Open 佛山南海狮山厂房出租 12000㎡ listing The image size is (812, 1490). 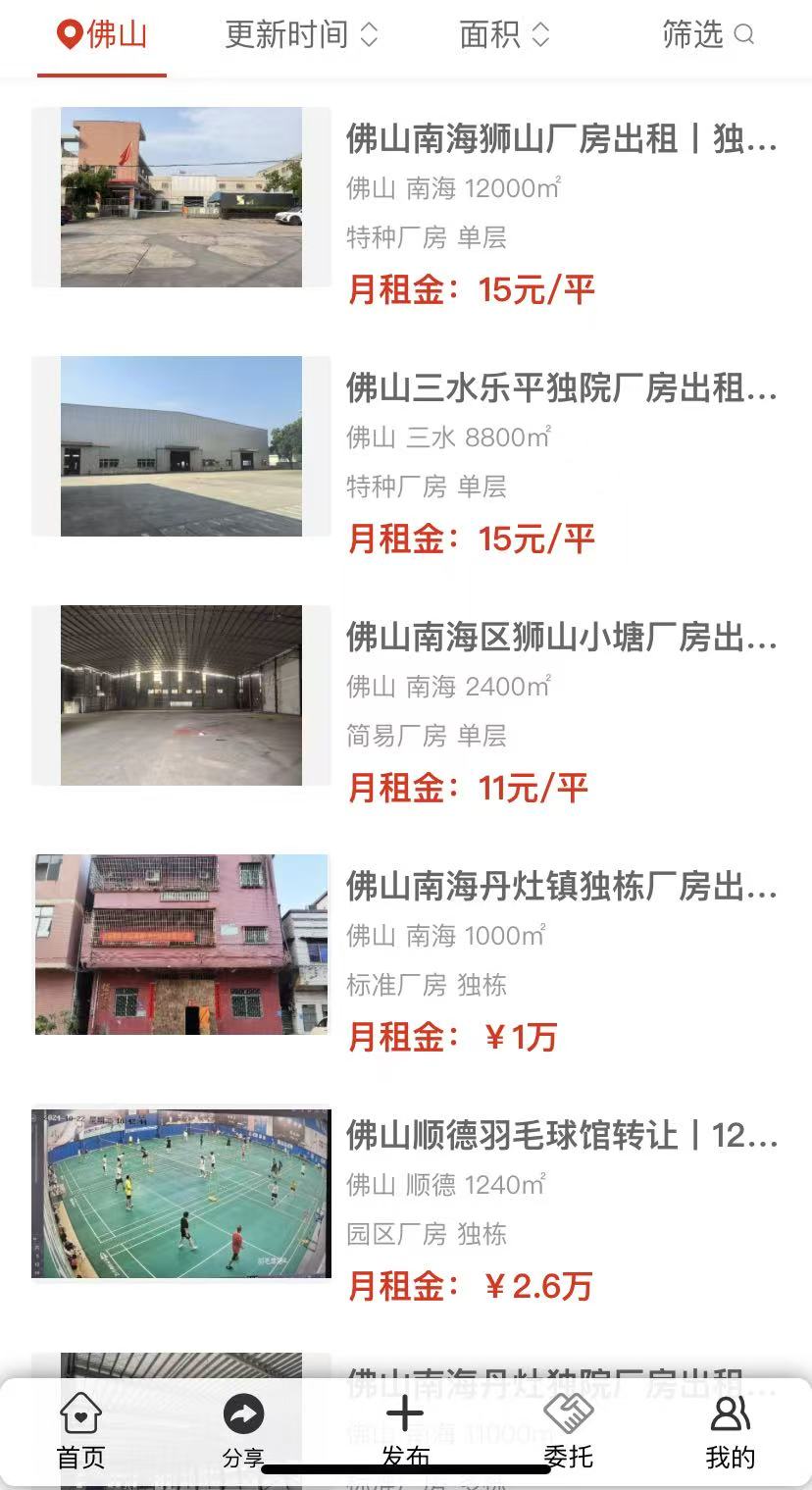click(x=561, y=139)
